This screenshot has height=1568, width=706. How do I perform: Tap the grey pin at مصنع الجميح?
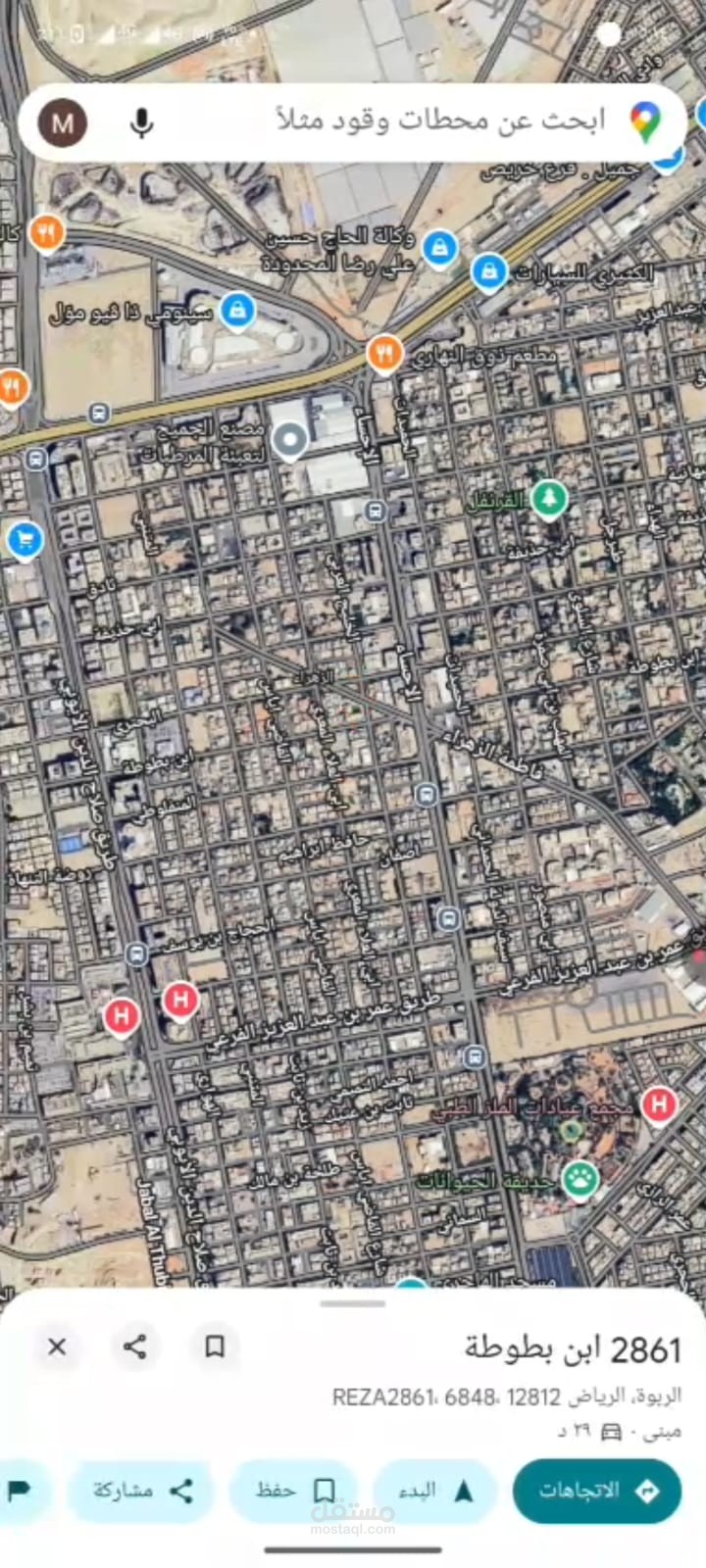point(289,440)
